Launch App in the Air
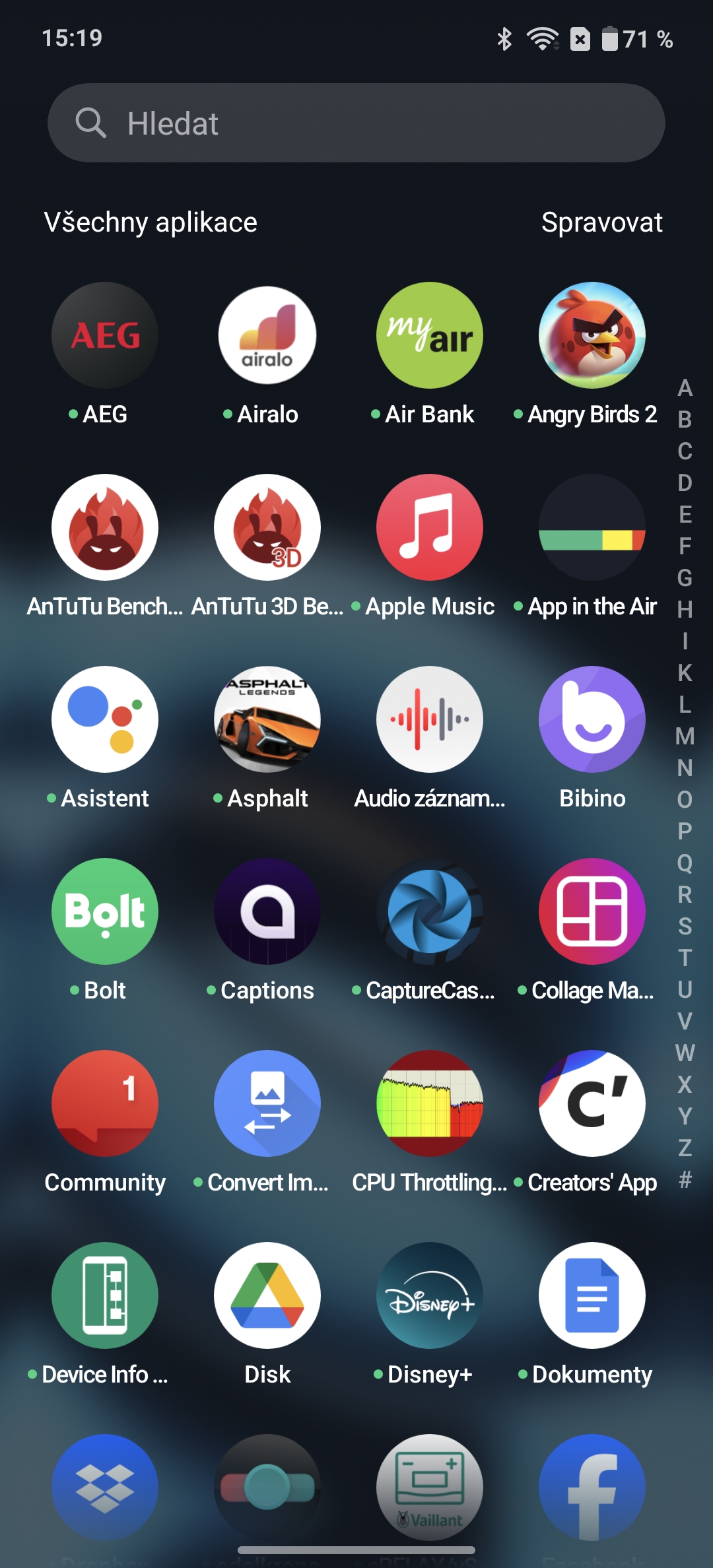Image resolution: width=713 pixels, height=1568 pixels. 592,528
